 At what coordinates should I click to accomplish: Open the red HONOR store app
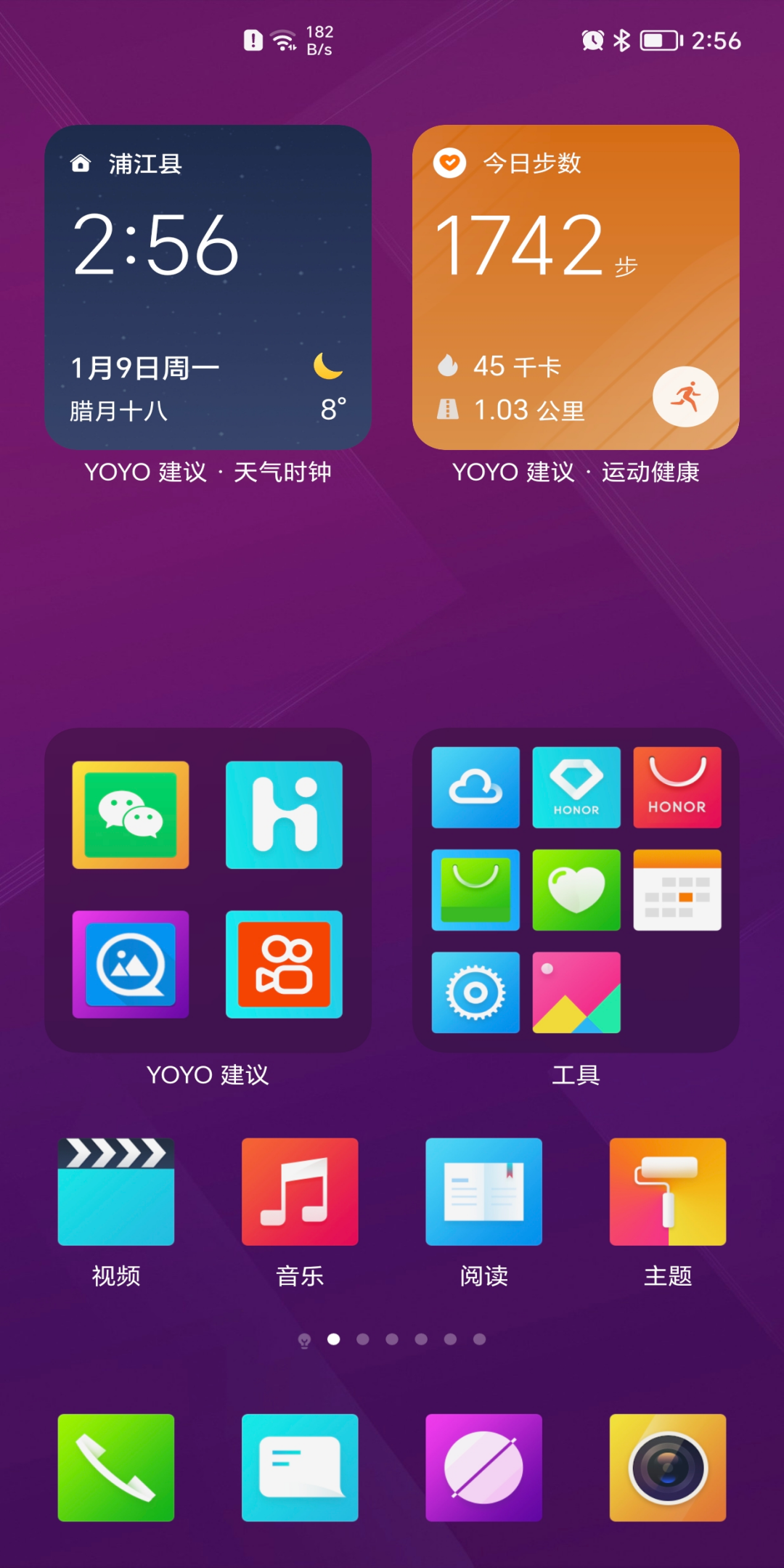click(x=677, y=788)
